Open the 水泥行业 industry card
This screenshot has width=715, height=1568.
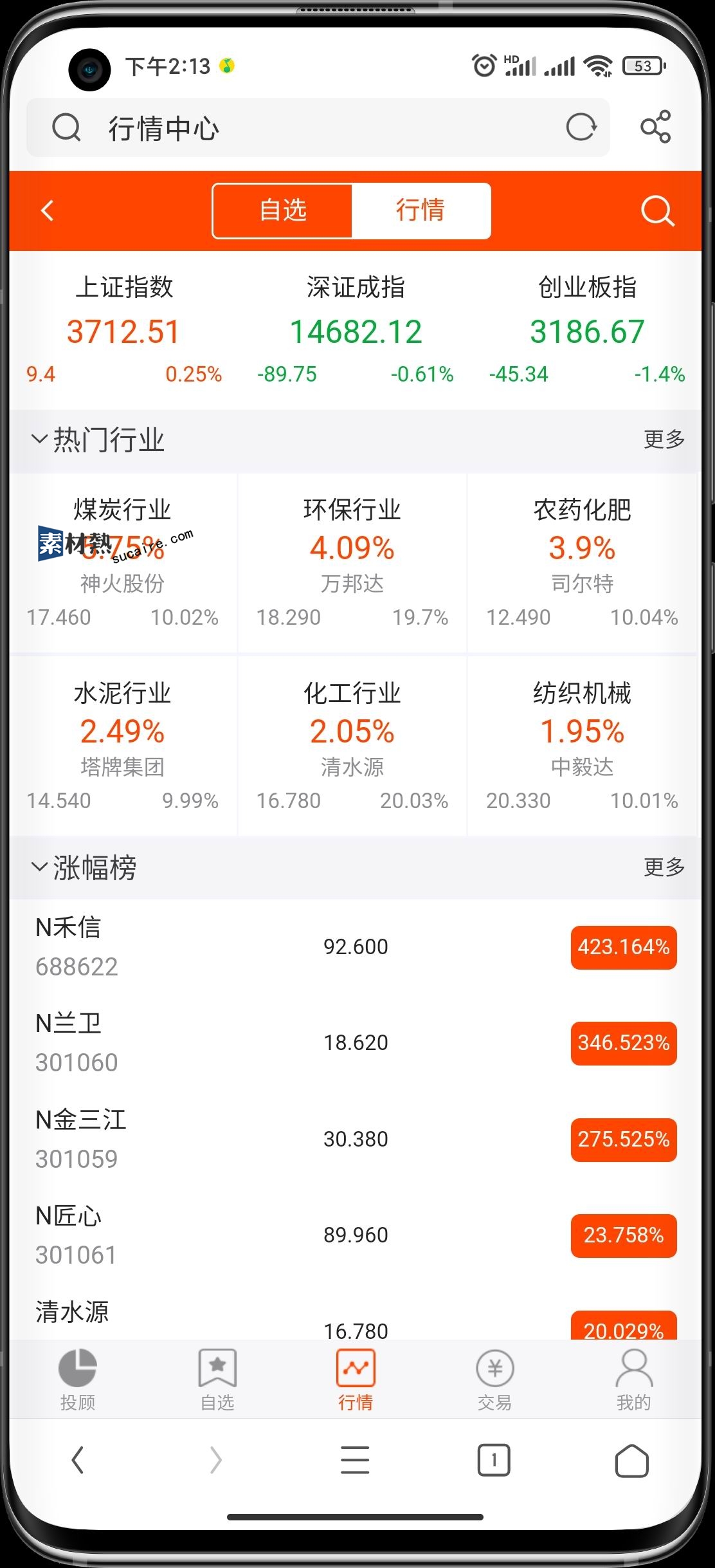(x=122, y=746)
